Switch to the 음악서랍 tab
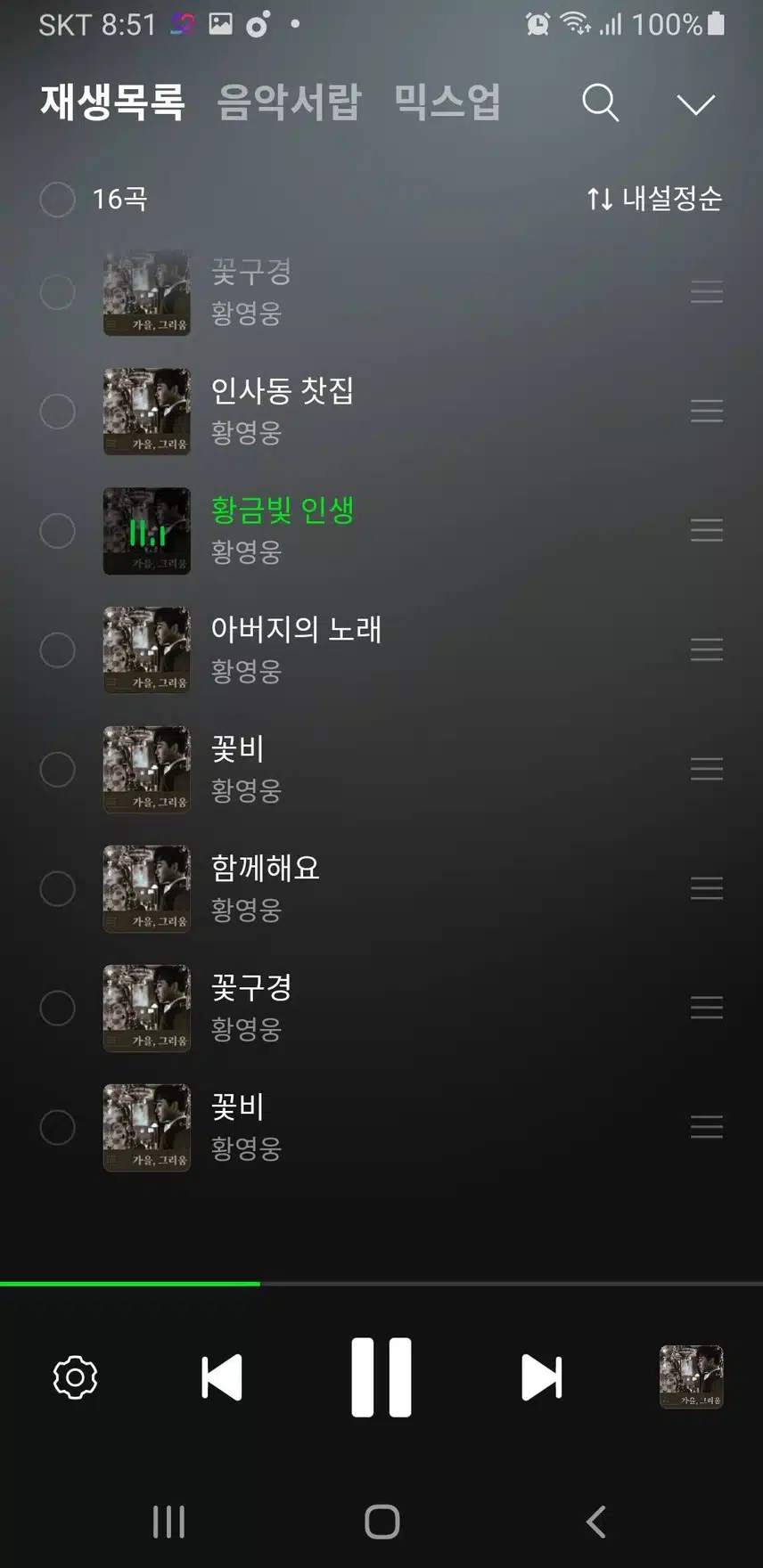The width and height of the screenshot is (763, 1568). 289,102
